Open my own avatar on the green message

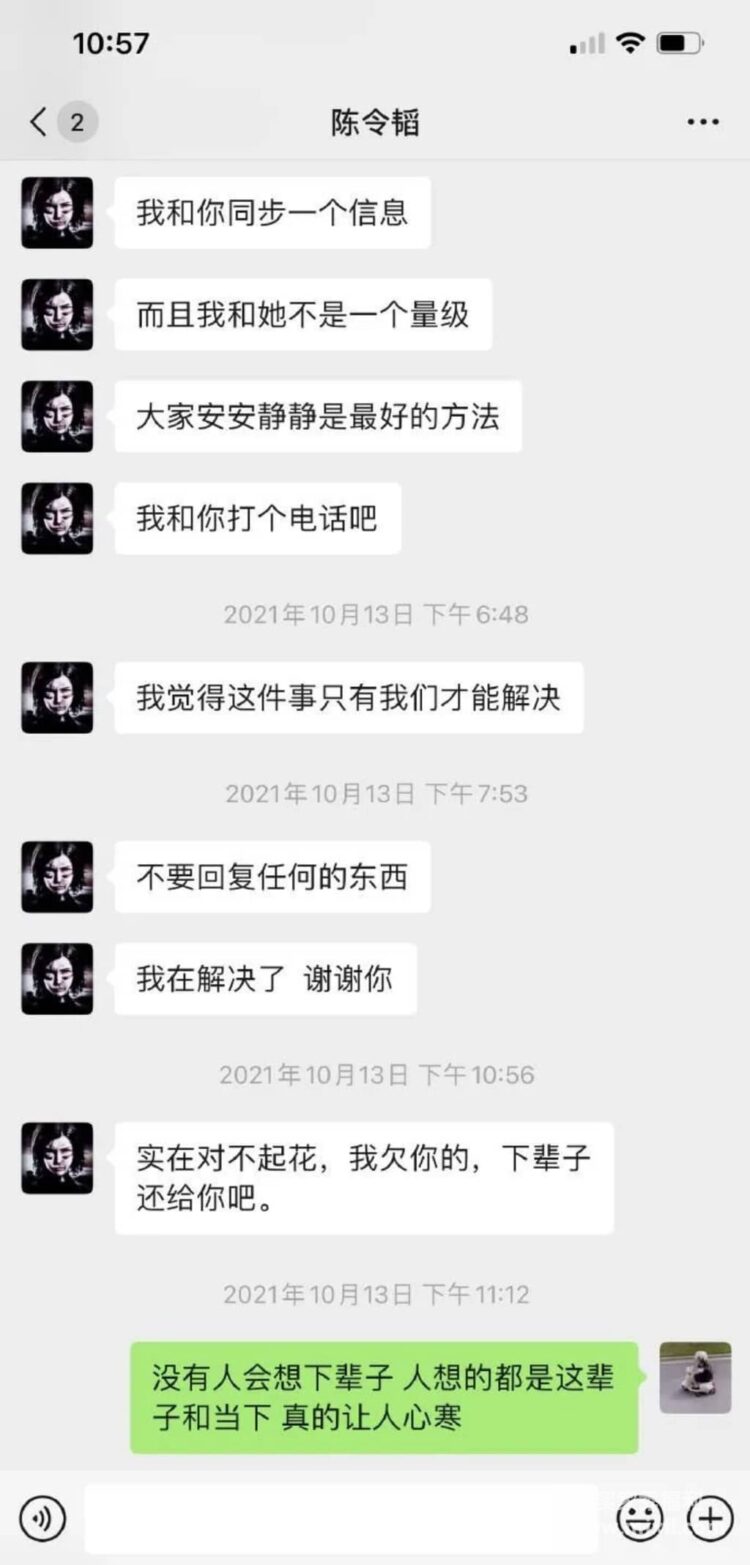click(x=695, y=1378)
